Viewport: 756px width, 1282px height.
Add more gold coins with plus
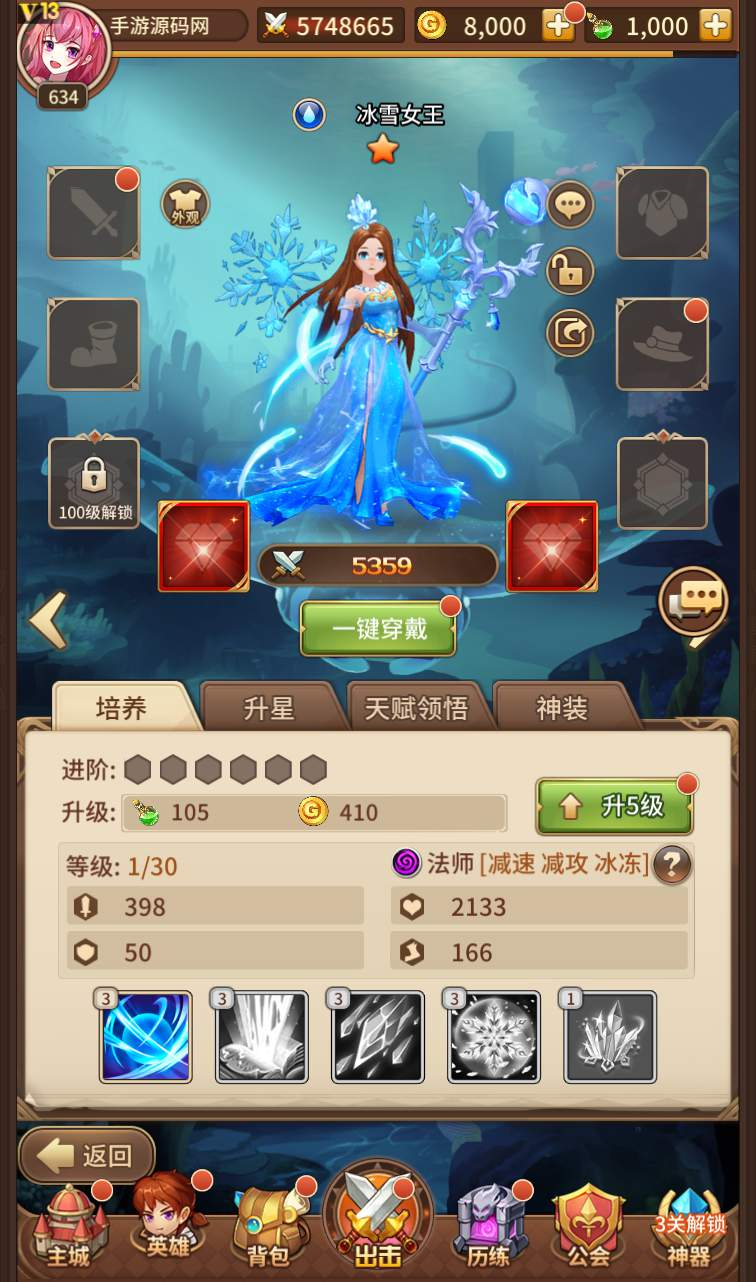(558, 25)
